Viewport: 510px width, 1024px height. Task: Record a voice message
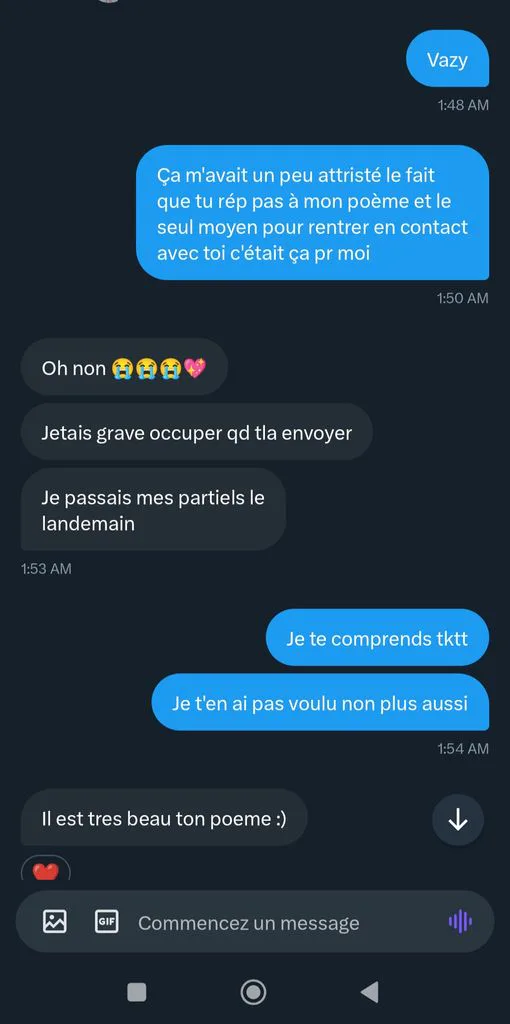tap(460, 921)
